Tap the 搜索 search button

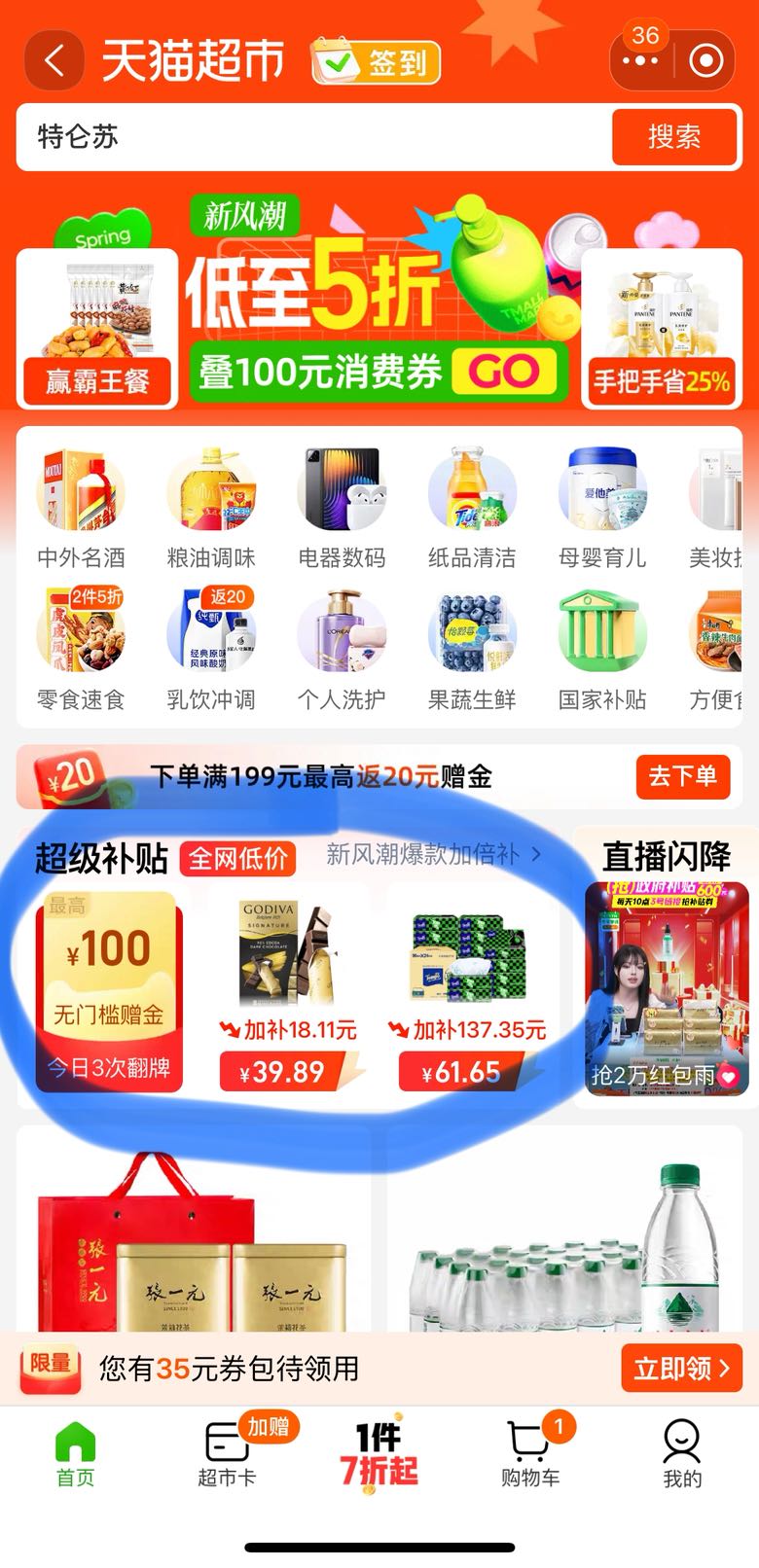tap(675, 137)
